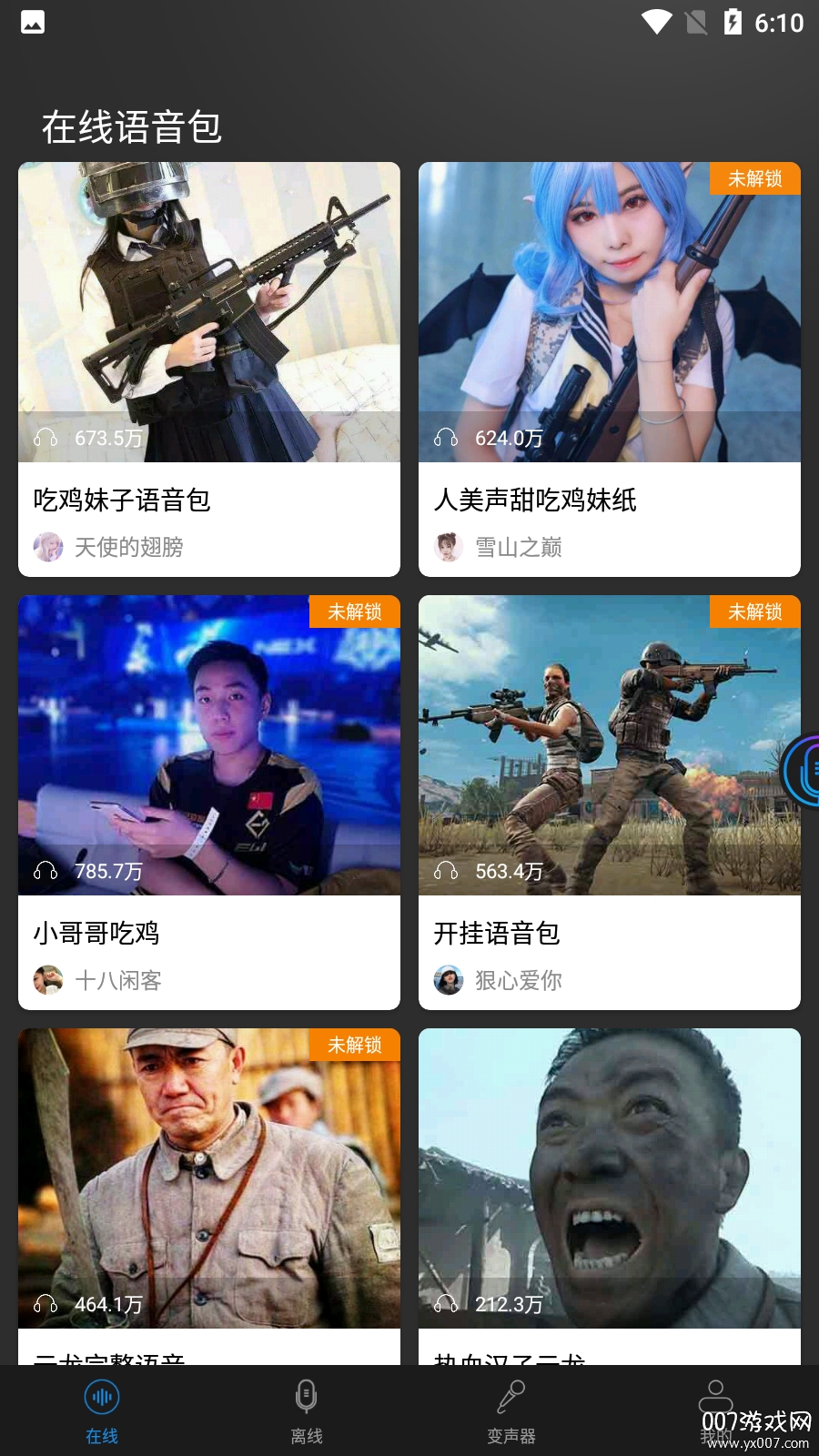Tap the 变声器 voice changer icon
The height and width of the screenshot is (1456, 819).
click(511, 1396)
